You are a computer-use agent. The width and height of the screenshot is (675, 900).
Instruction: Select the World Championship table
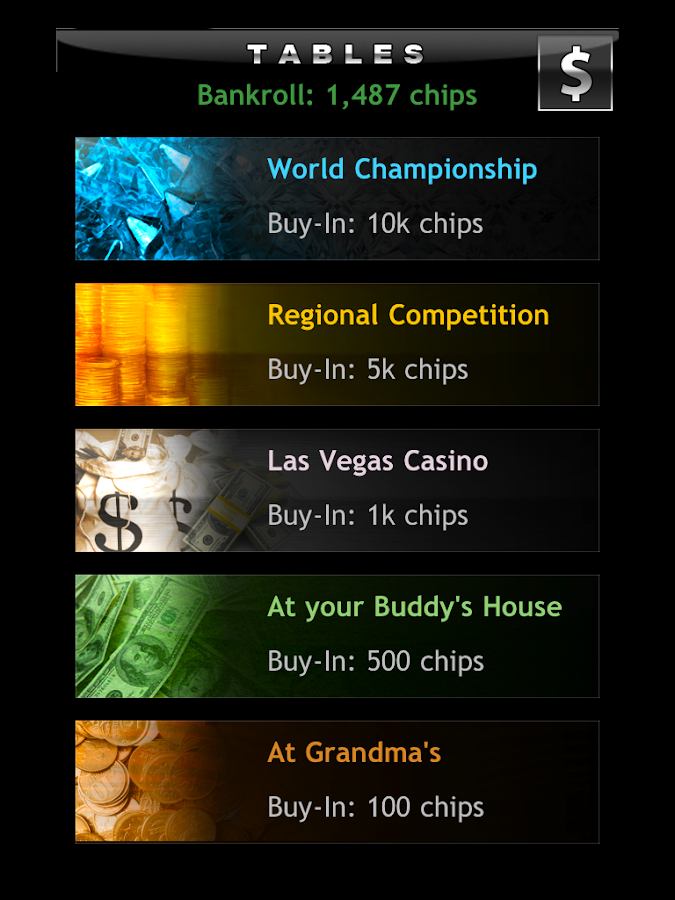[337, 198]
